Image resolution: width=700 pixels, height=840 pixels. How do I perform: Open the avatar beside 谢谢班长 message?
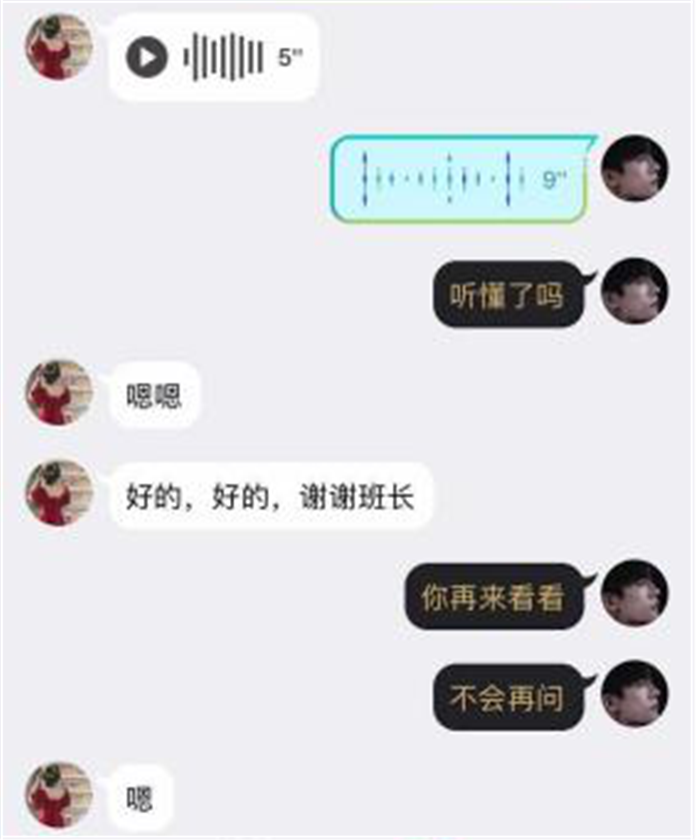(58, 493)
